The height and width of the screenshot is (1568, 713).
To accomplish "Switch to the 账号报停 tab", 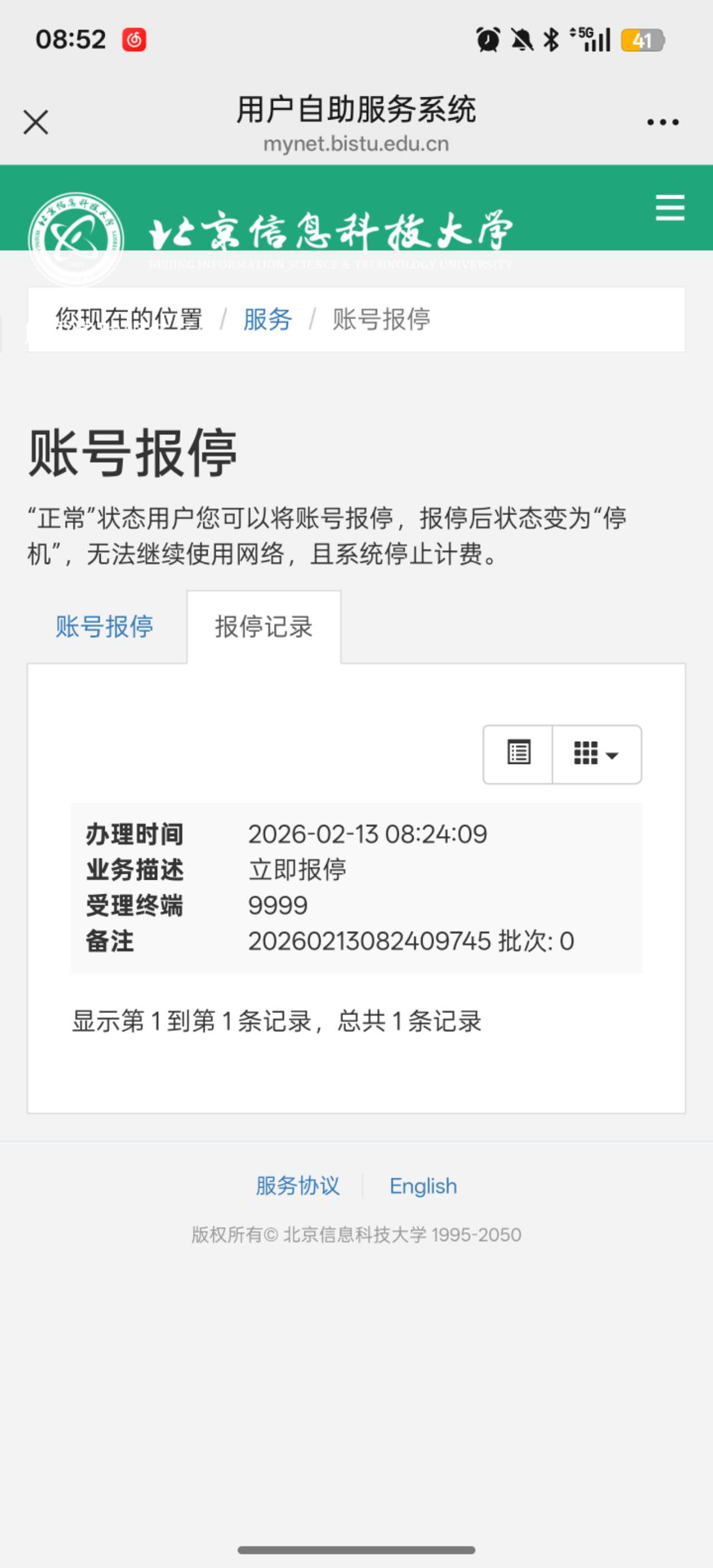I will [105, 626].
